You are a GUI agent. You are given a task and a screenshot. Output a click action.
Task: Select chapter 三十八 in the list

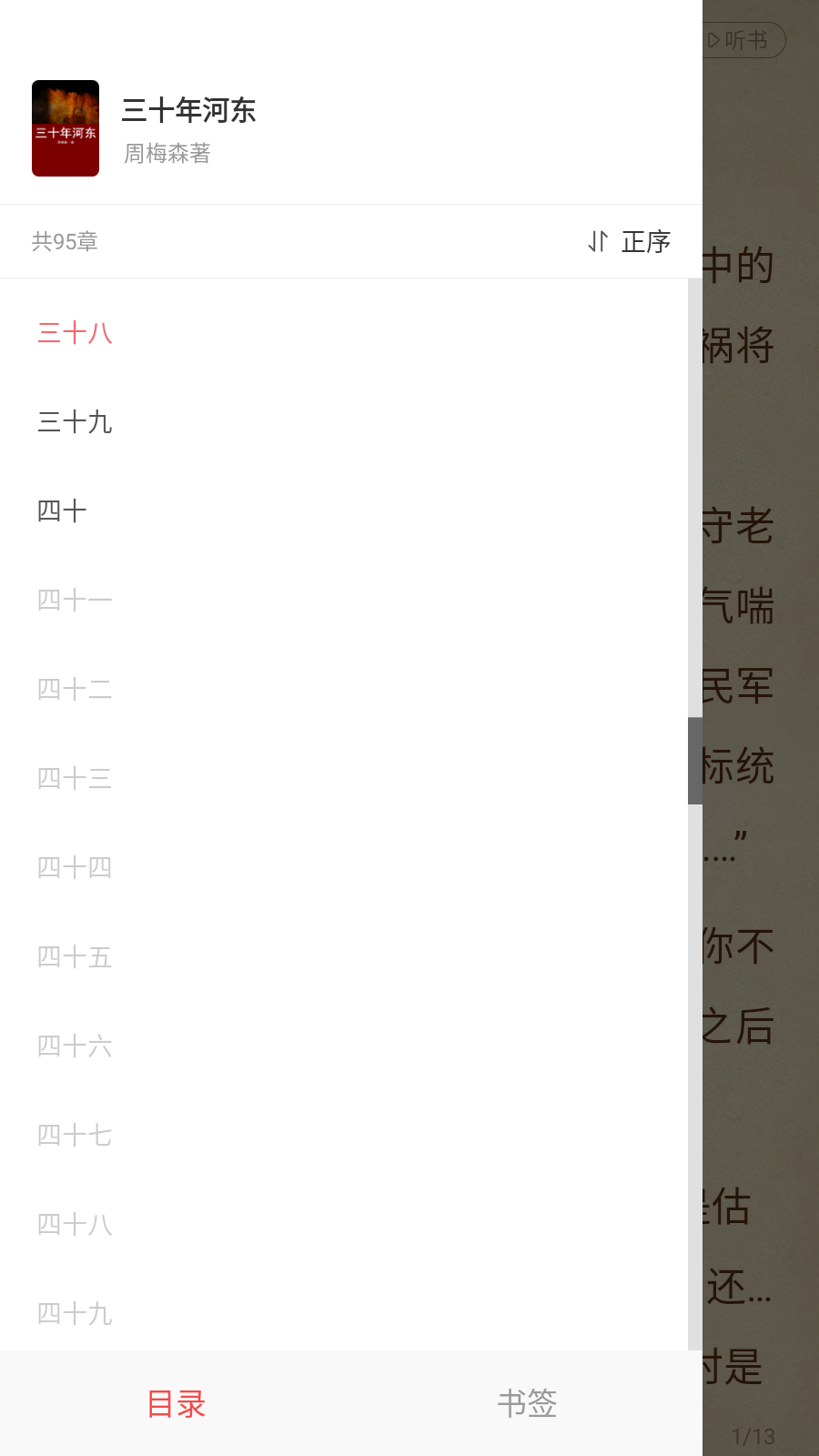click(x=76, y=335)
